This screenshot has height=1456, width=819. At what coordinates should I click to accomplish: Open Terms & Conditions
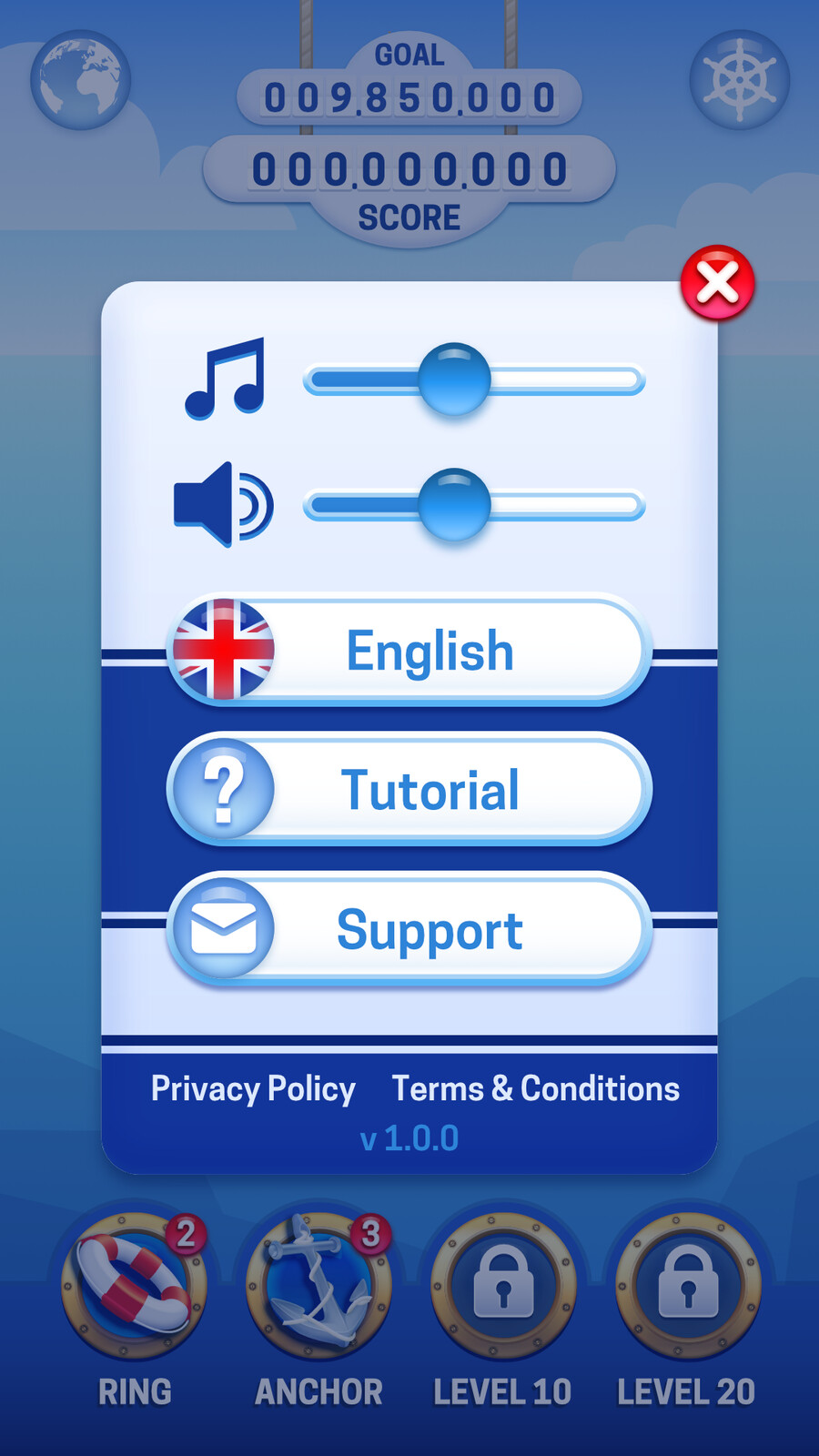click(x=535, y=1088)
